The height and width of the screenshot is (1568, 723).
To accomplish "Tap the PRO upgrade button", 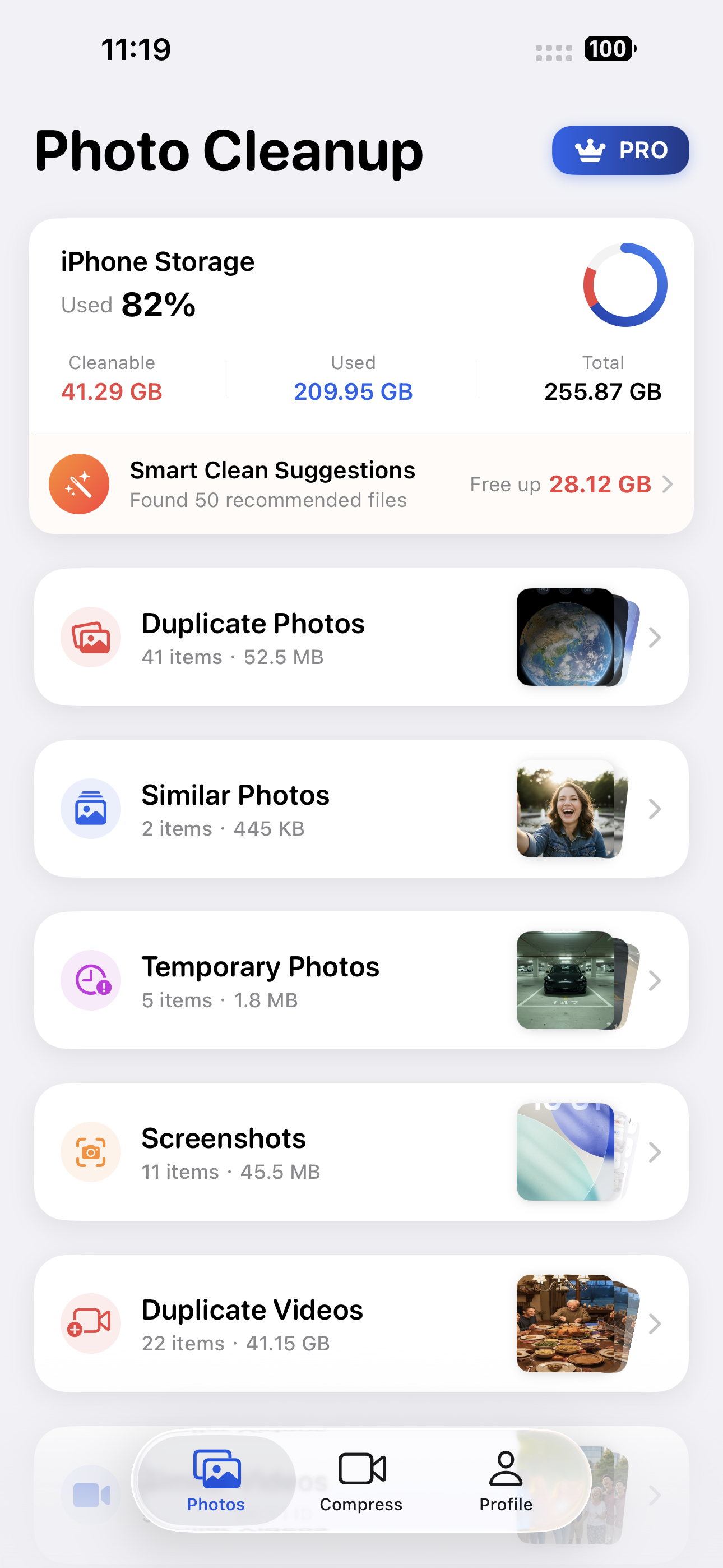I will tap(620, 150).
